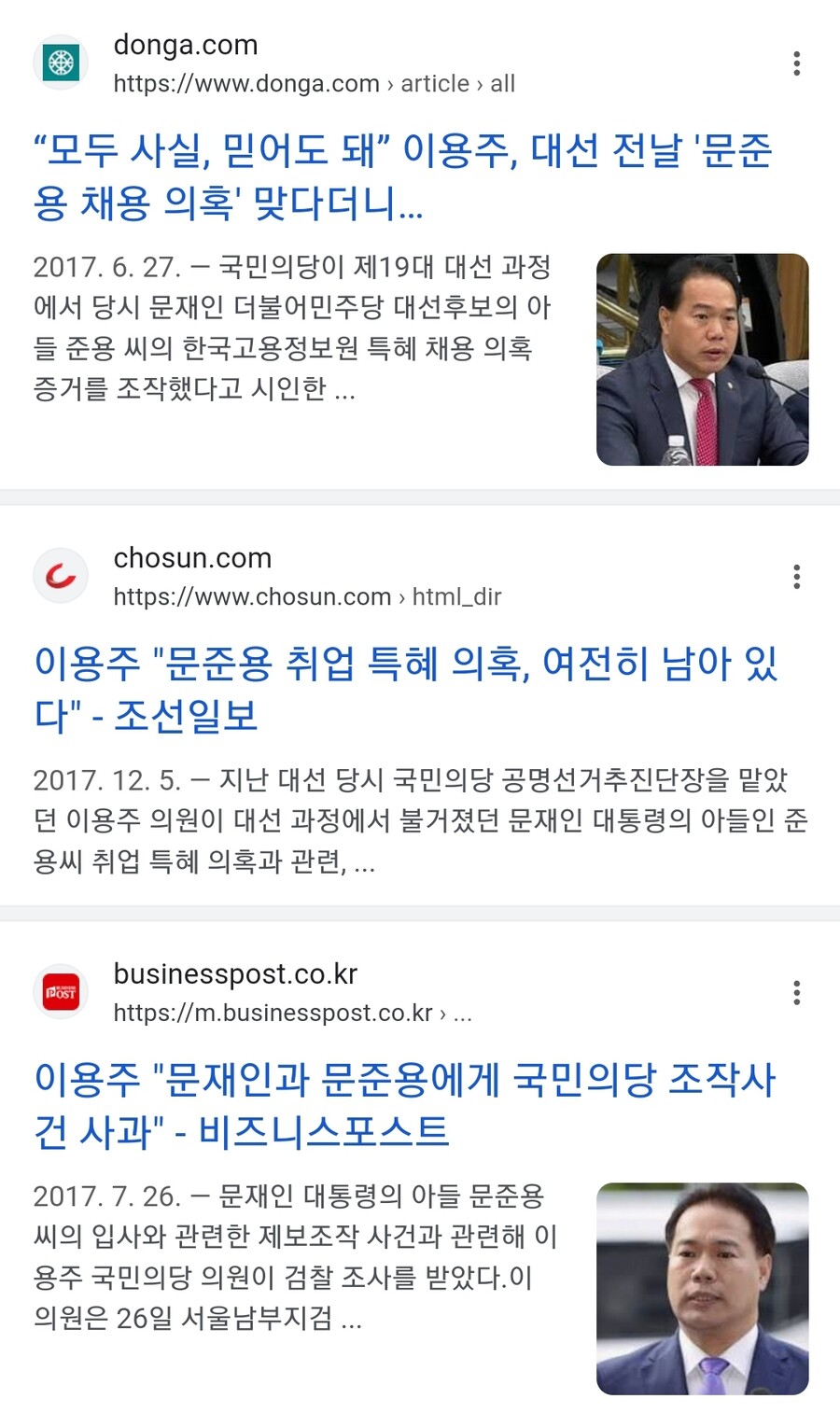
Task: Visit the chosun.com source site
Action: (192, 558)
